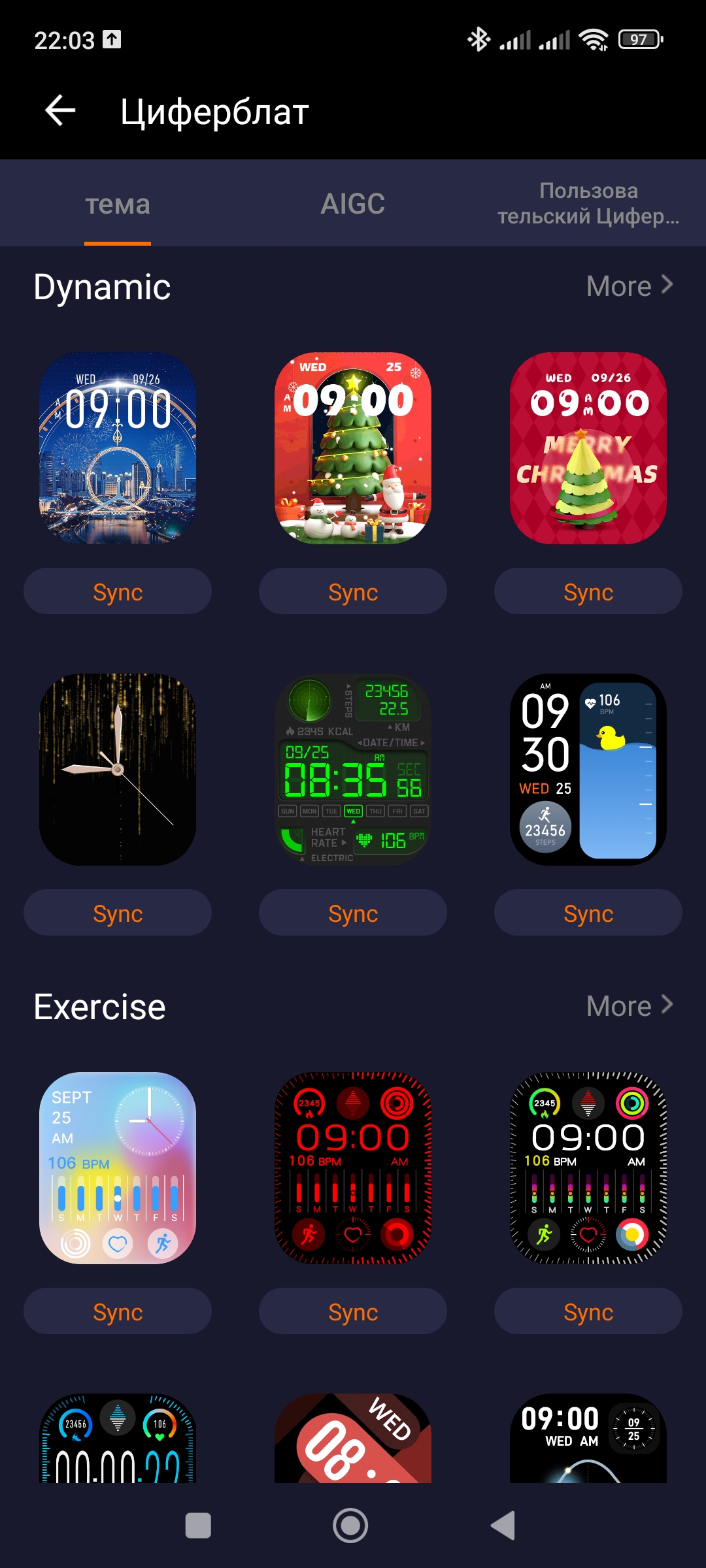
Task: Switch to the AIGC tab
Action: (352, 204)
